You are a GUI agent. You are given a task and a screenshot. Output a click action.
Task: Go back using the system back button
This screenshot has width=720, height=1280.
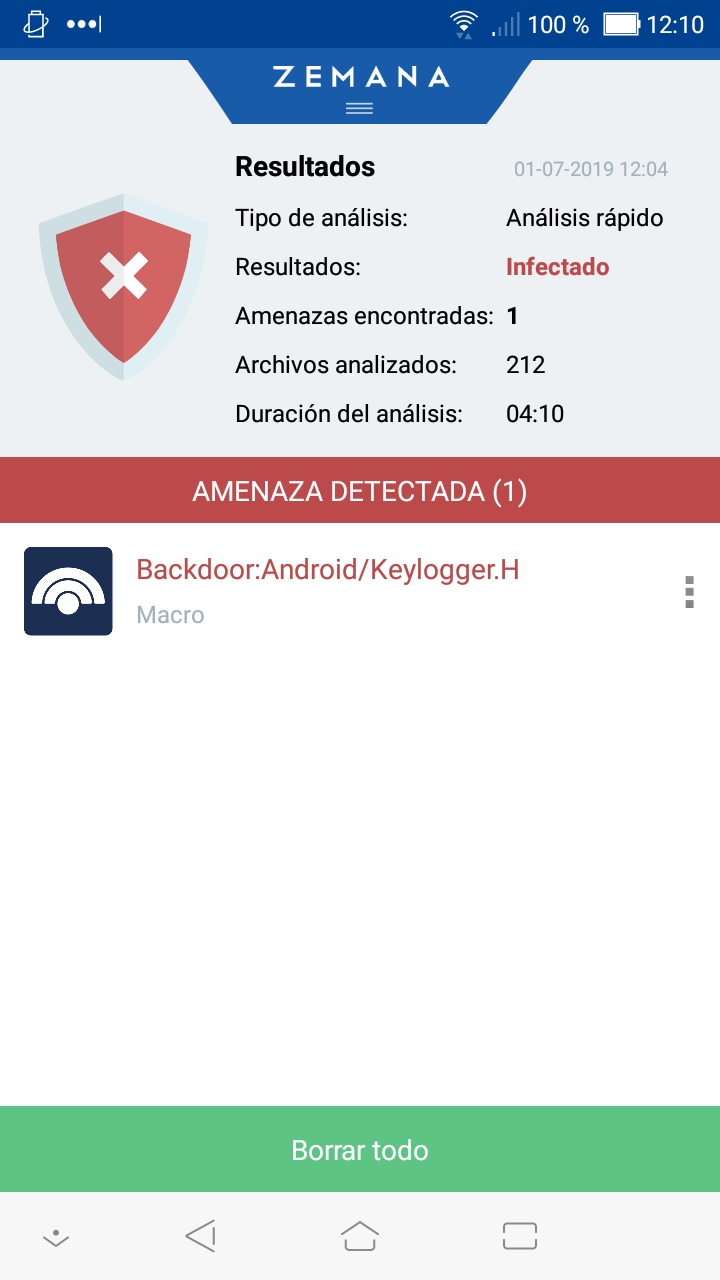(x=201, y=1236)
